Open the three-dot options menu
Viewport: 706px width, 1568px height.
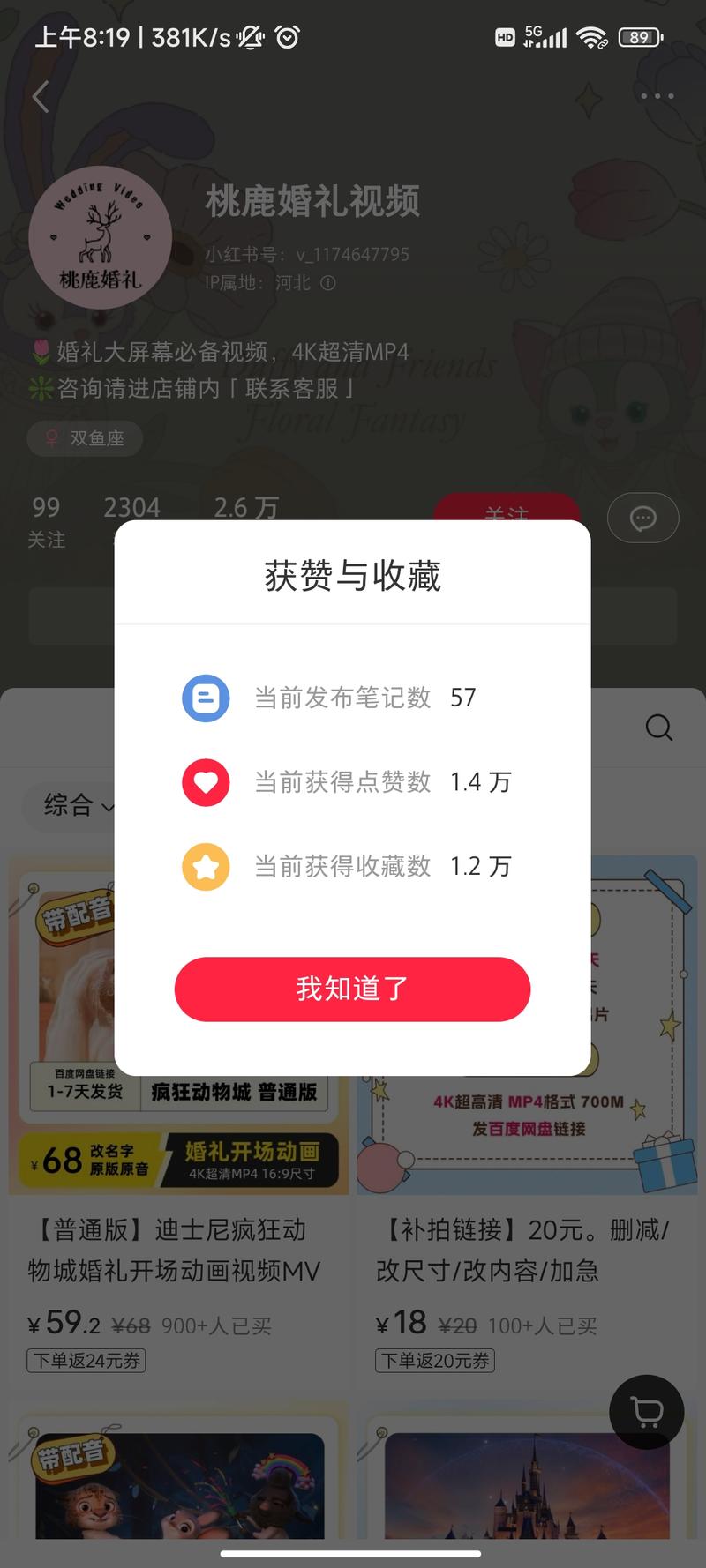point(656,95)
